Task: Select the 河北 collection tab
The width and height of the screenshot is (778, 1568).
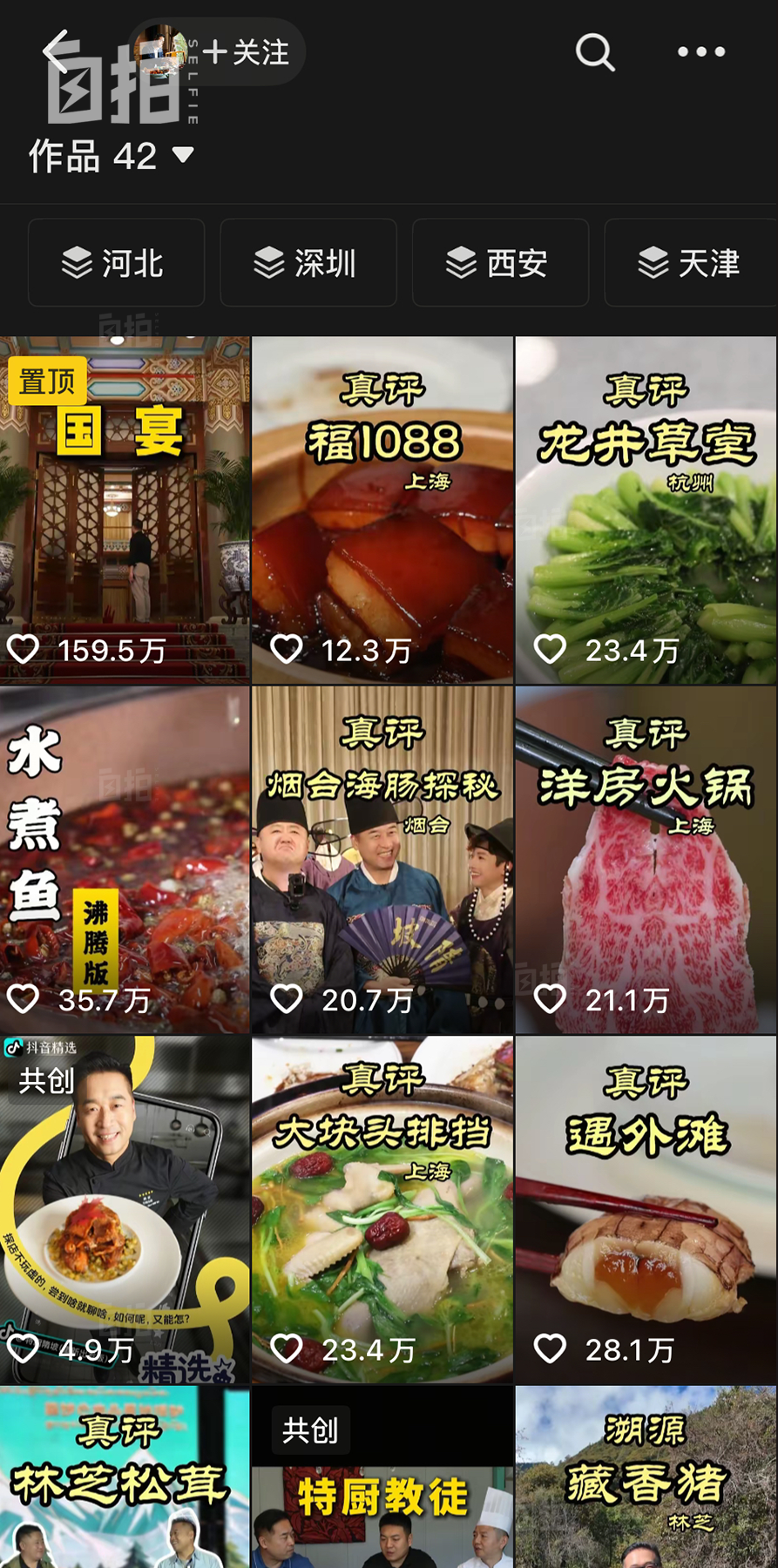Action: click(117, 262)
